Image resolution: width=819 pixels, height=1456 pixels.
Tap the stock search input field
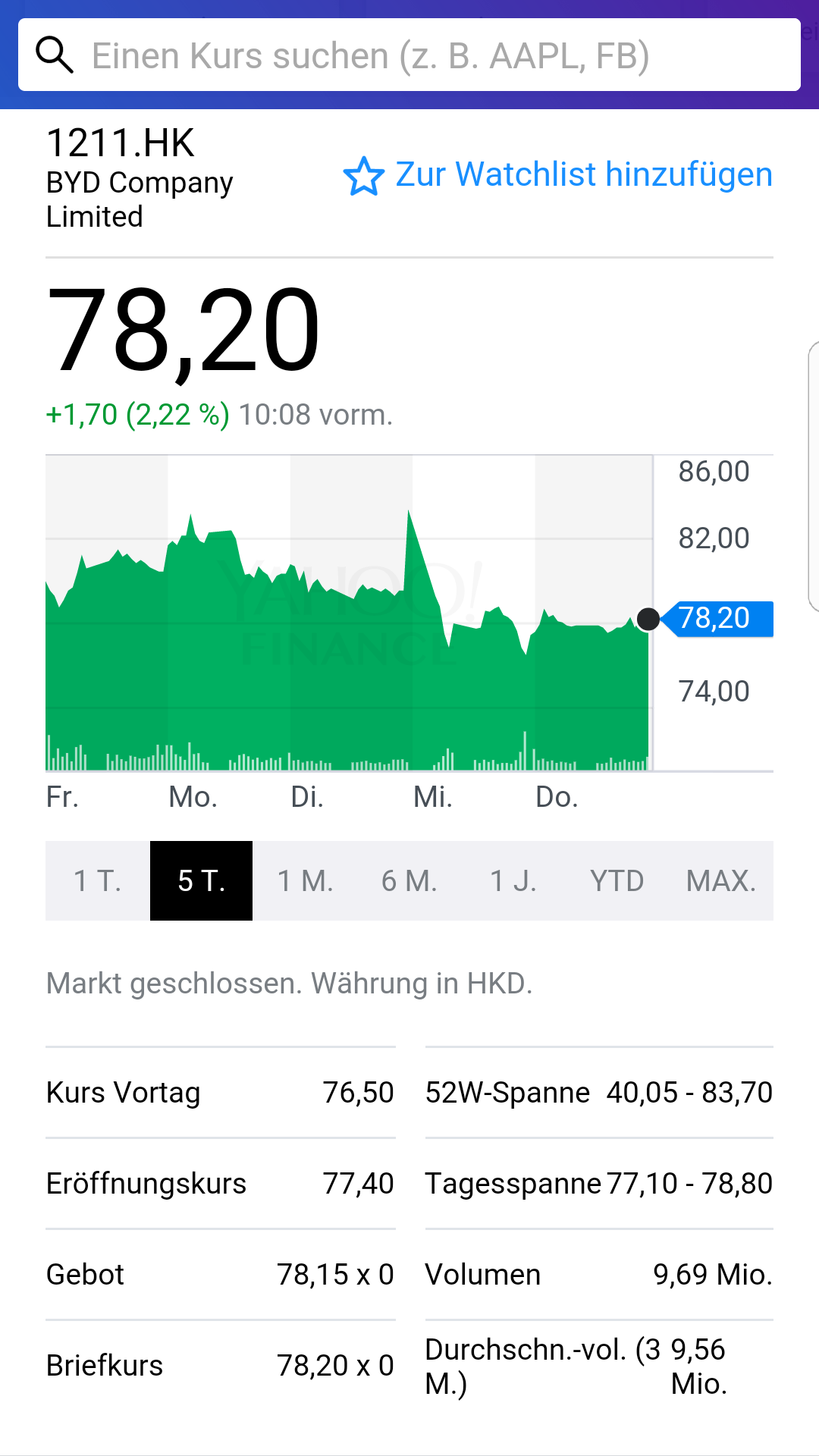(x=409, y=55)
